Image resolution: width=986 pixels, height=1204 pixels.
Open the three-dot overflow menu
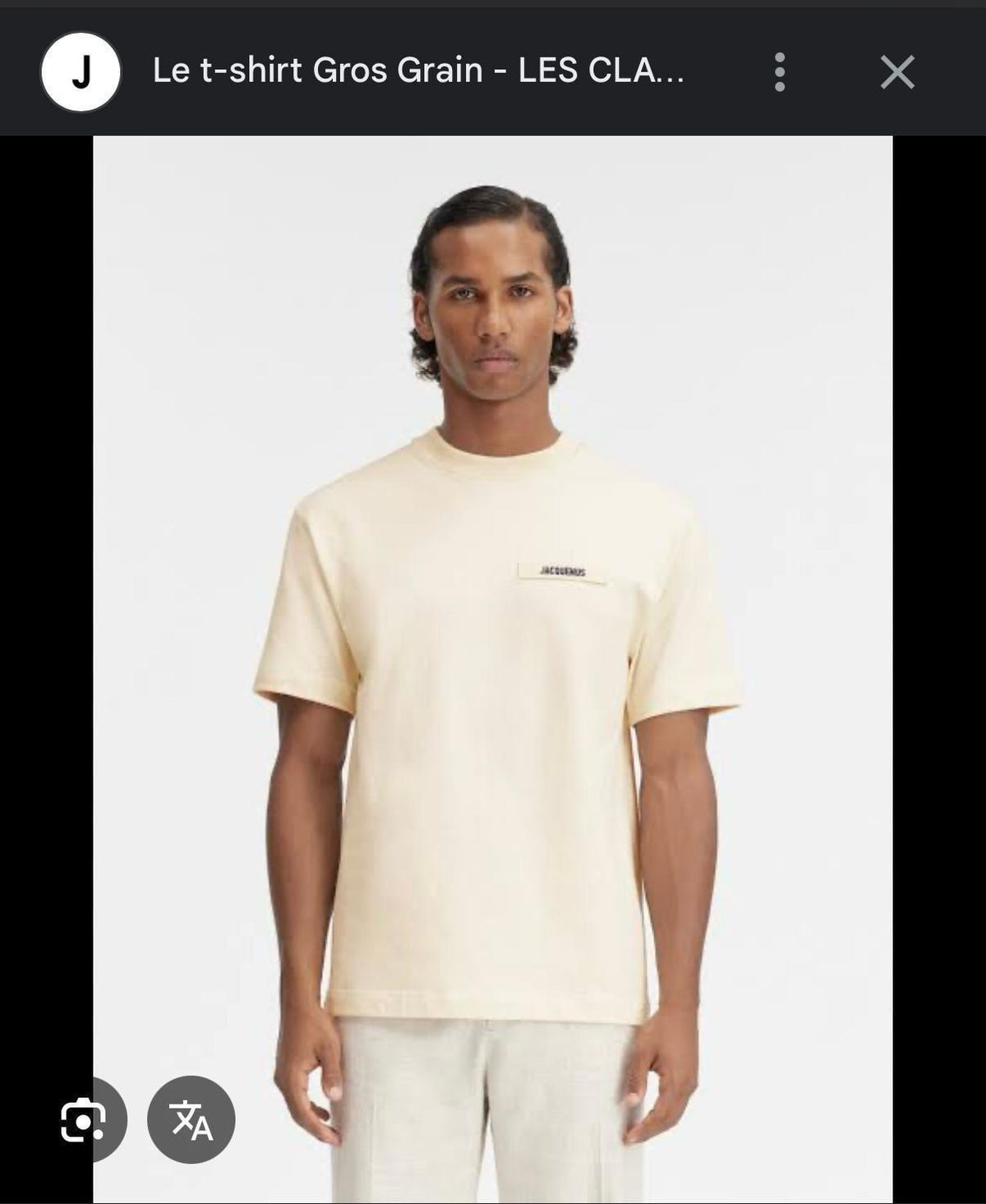tap(779, 72)
